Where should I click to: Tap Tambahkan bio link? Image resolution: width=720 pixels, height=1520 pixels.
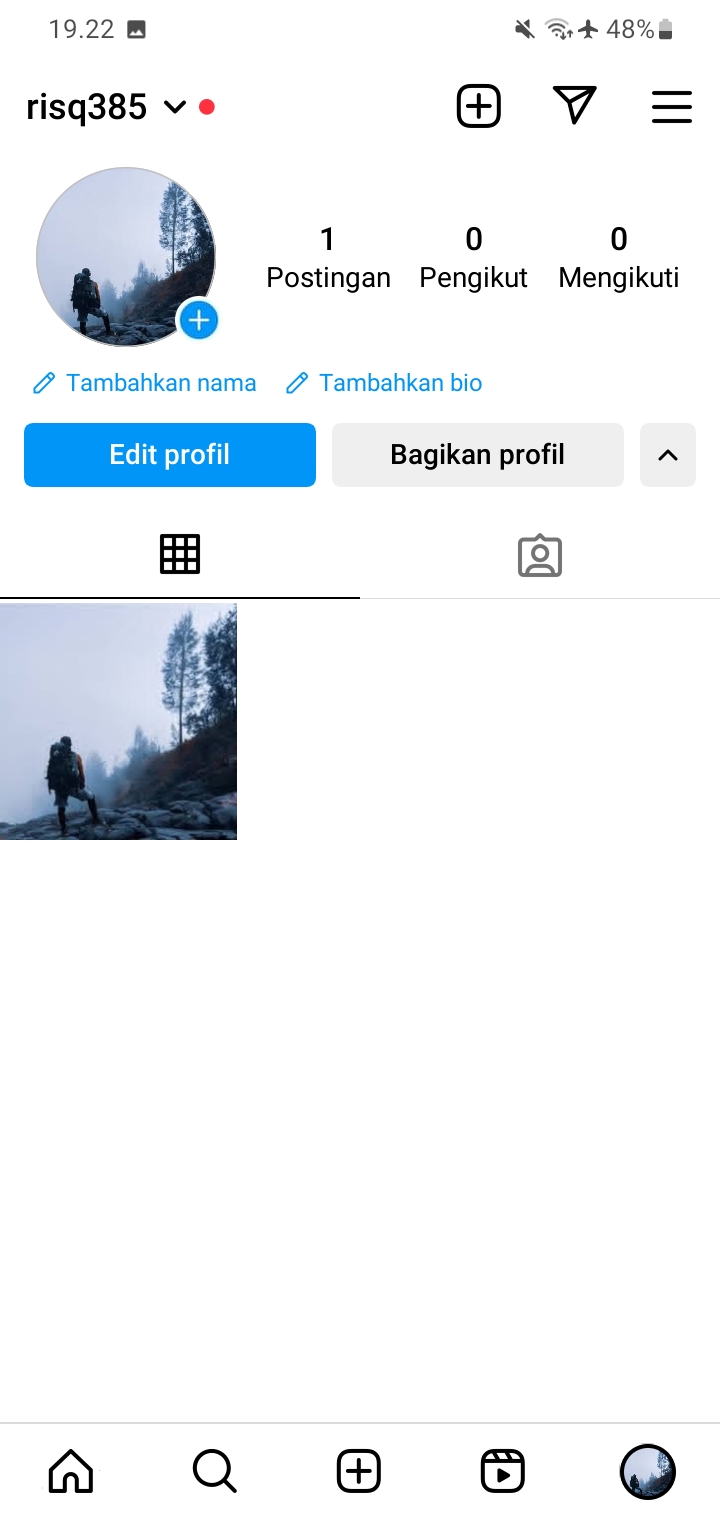coord(384,383)
